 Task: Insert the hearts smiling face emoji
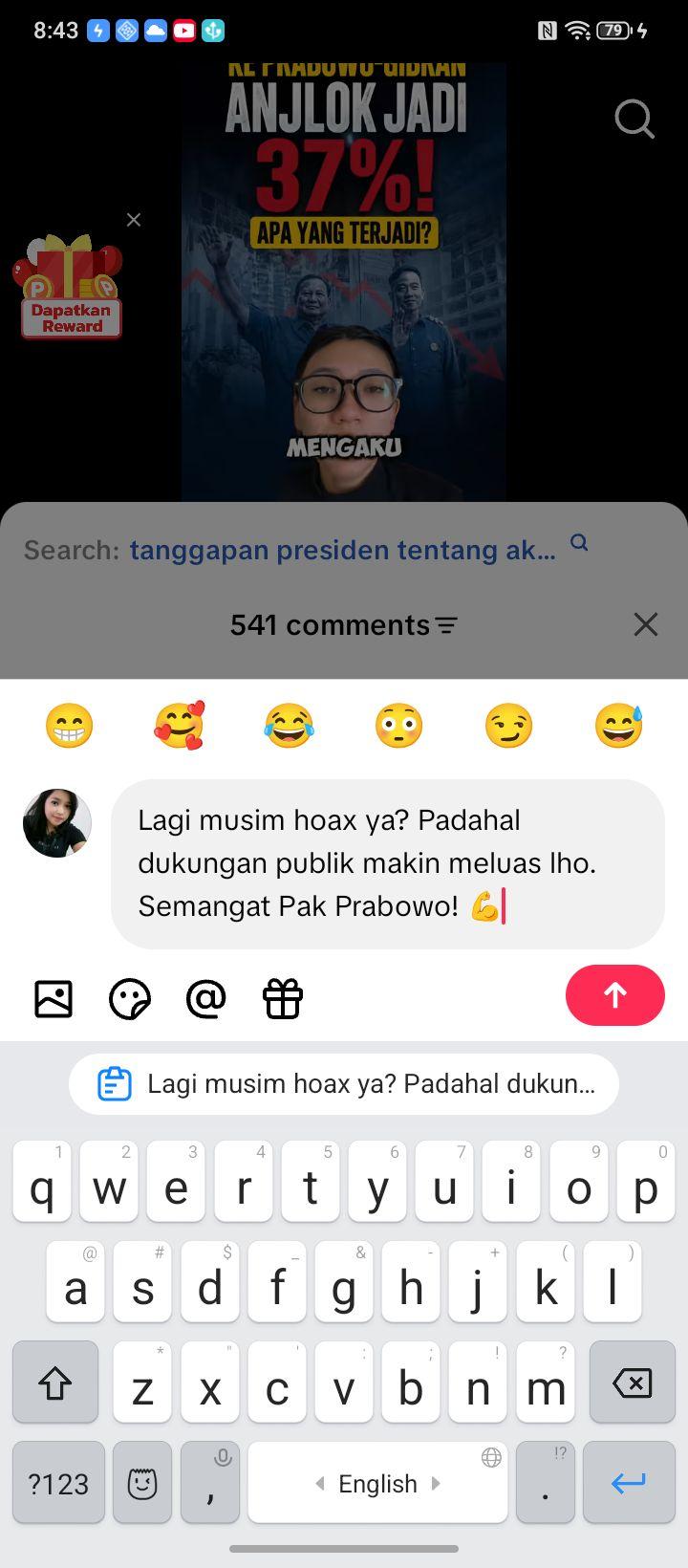click(x=179, y=726)
